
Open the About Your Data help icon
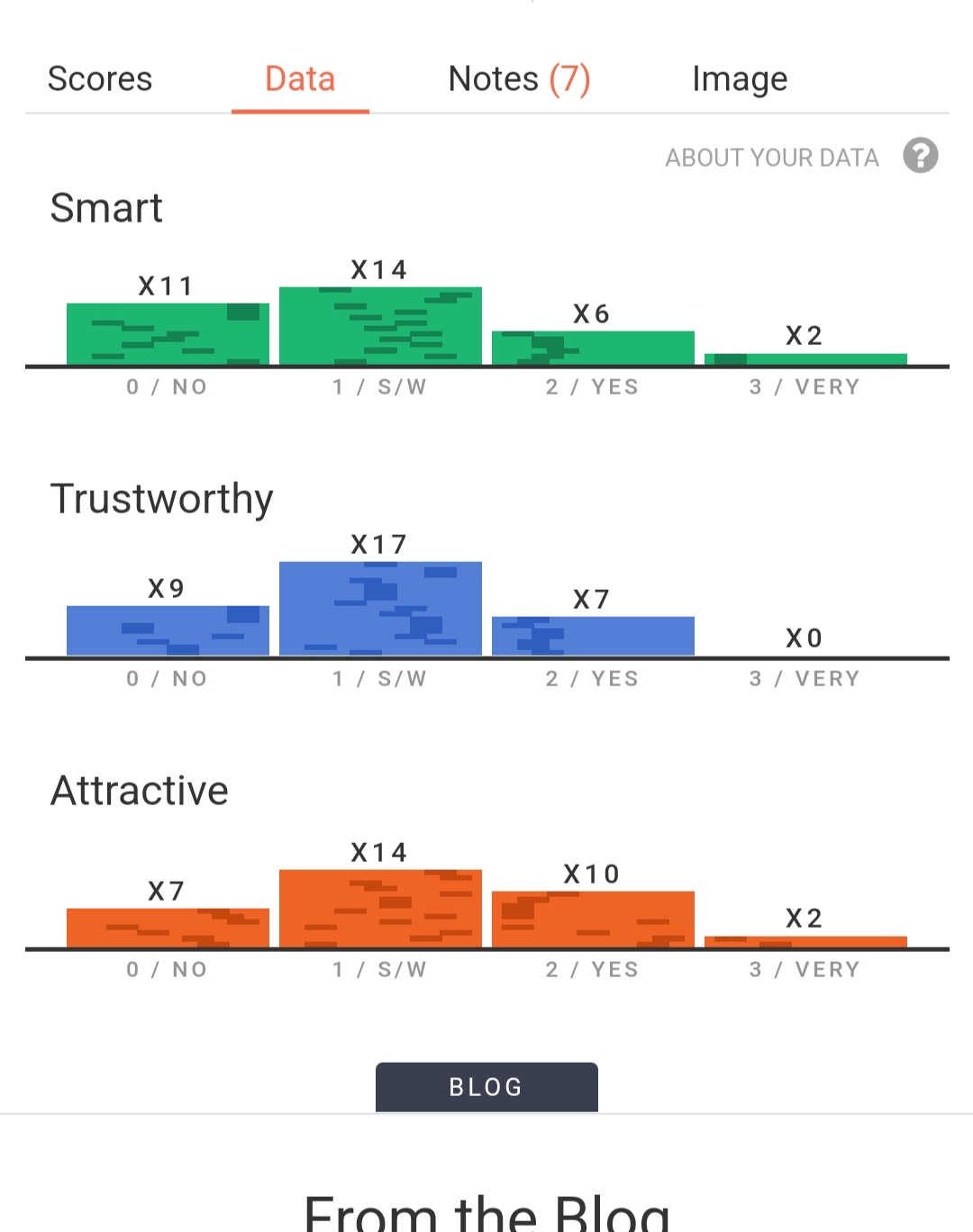920,156
